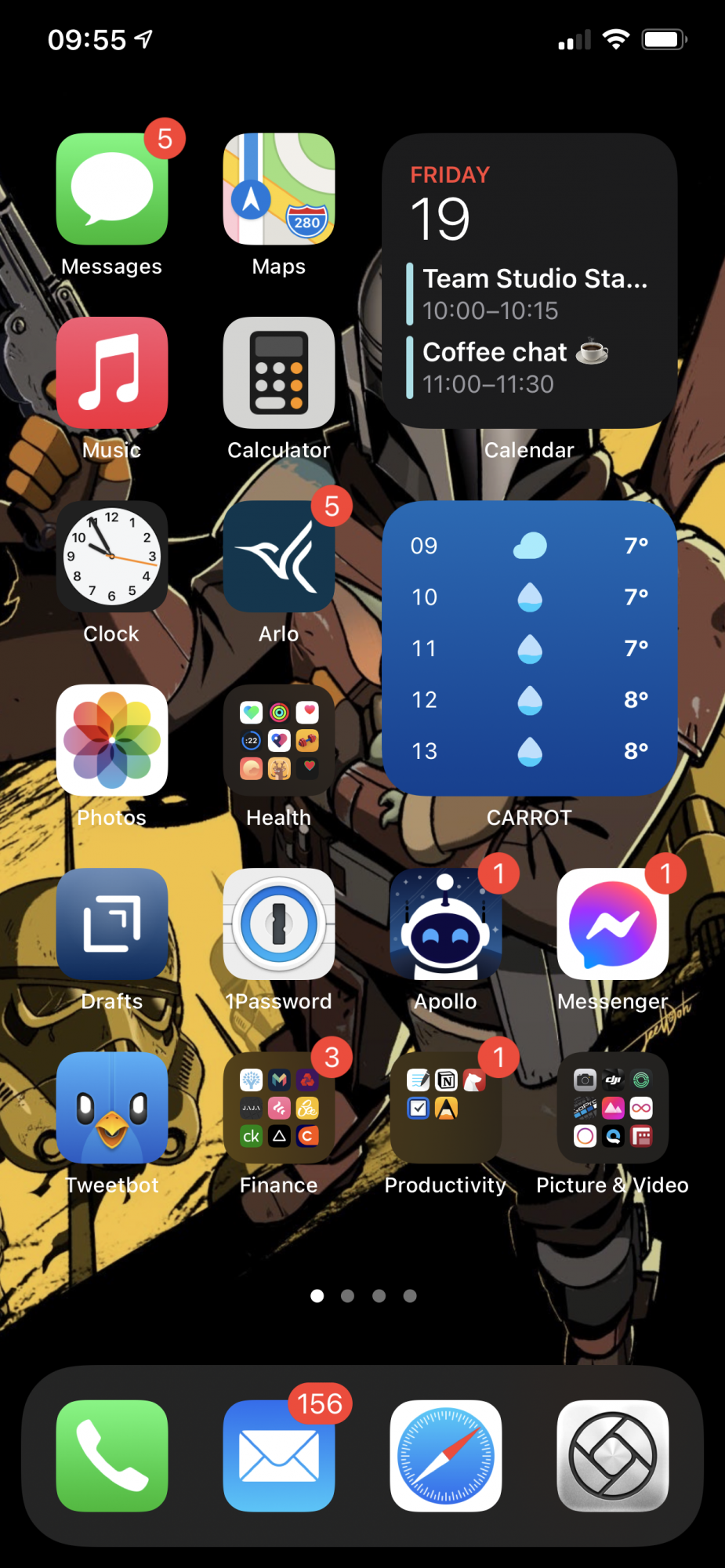Open the Health folder
725x1568 pixels.
[278, 740]
